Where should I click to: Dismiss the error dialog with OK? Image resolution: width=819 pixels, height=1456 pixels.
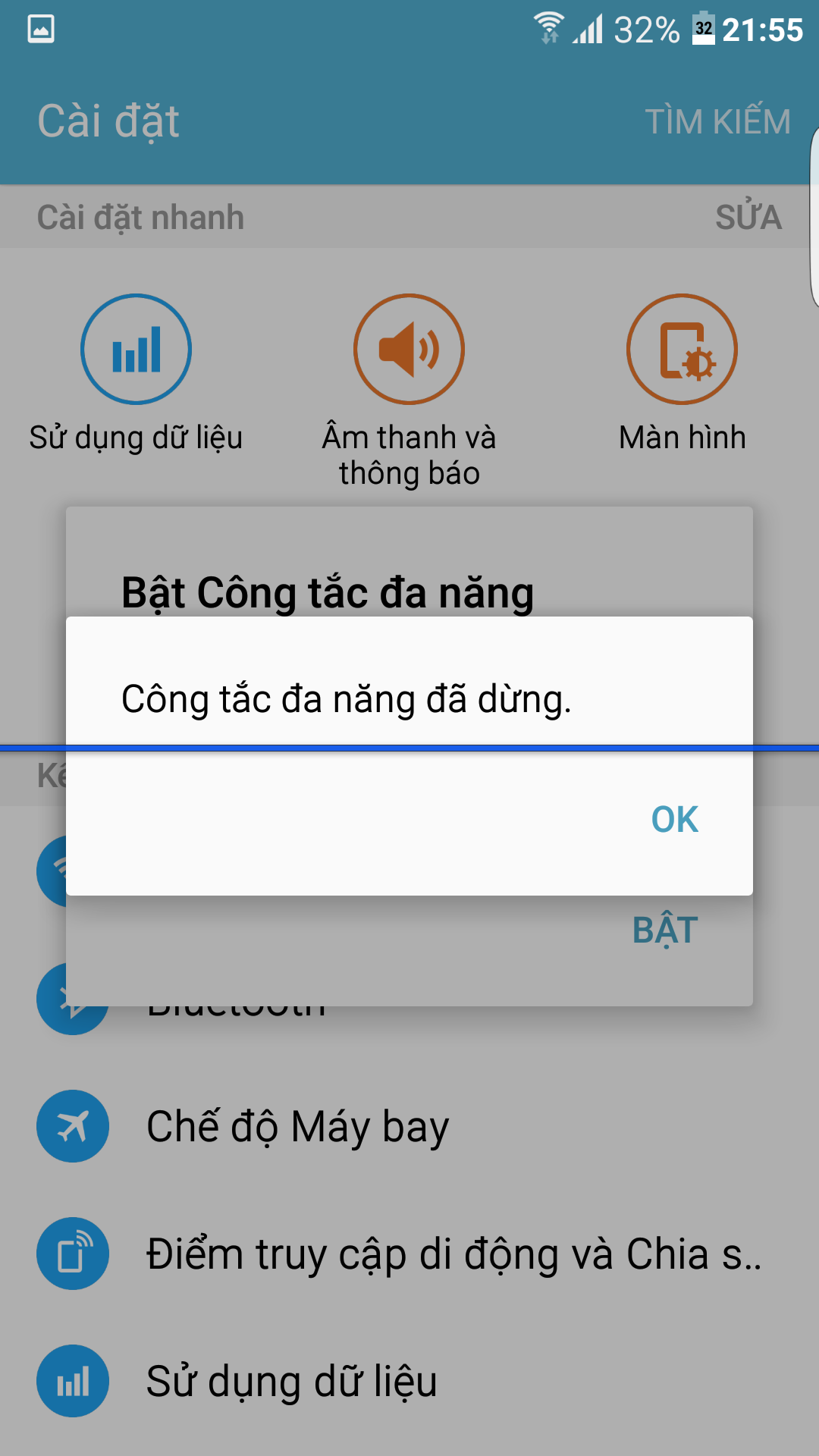point(674,820)
